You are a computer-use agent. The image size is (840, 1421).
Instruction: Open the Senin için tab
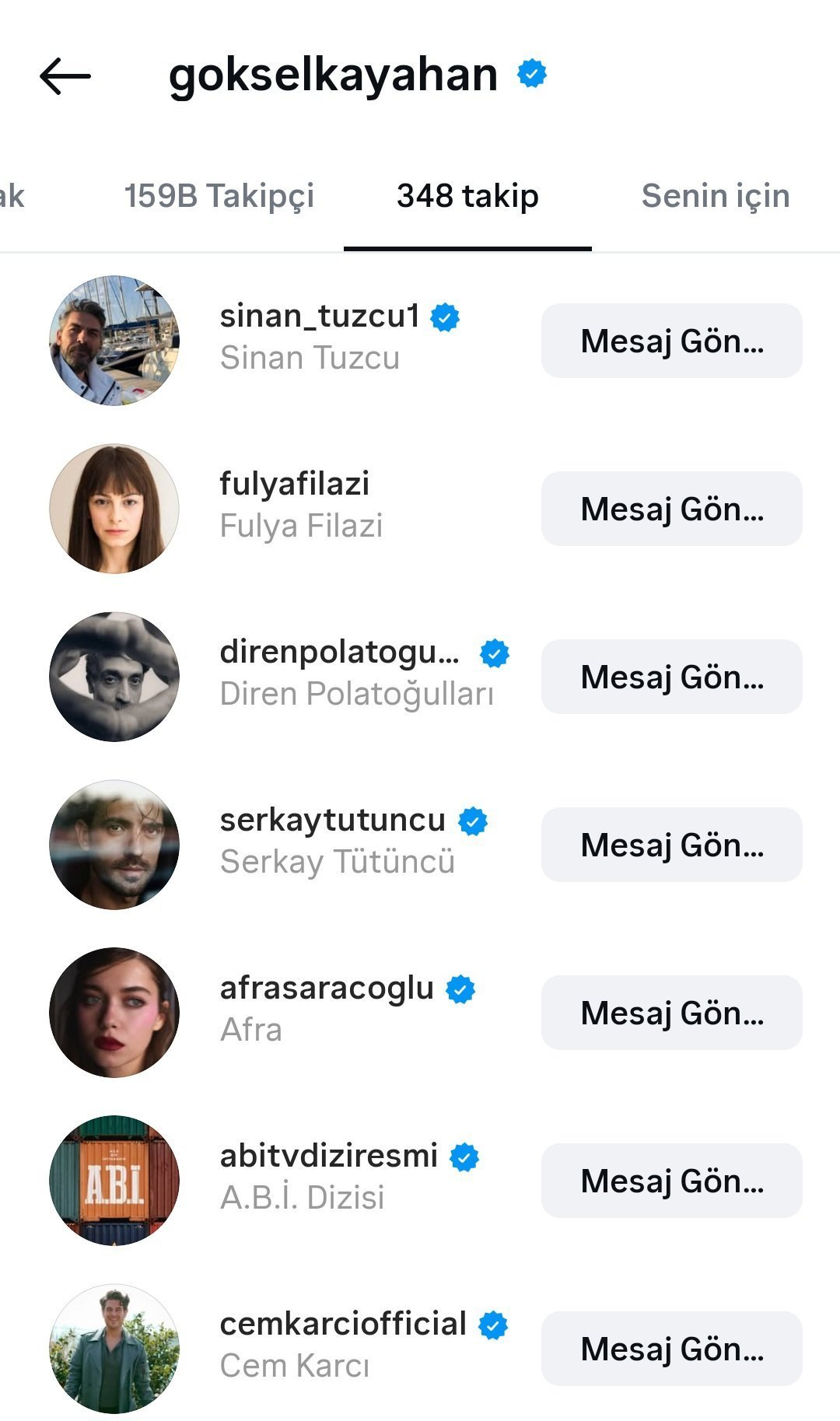pos(715,196)
